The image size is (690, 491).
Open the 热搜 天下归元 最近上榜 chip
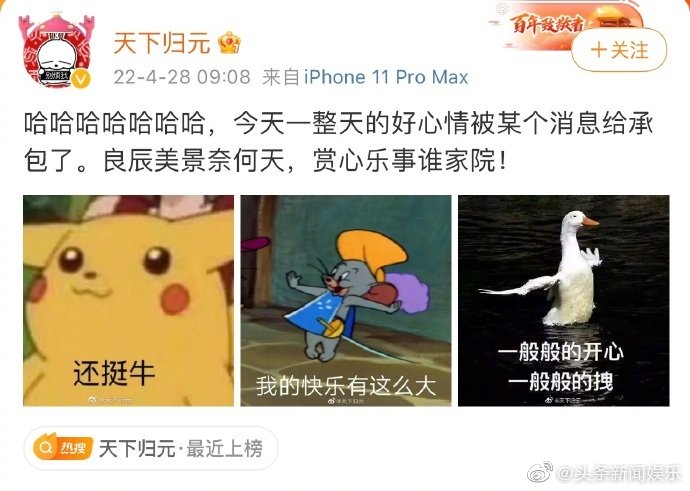pyautogui.click(x=150, y=448)
